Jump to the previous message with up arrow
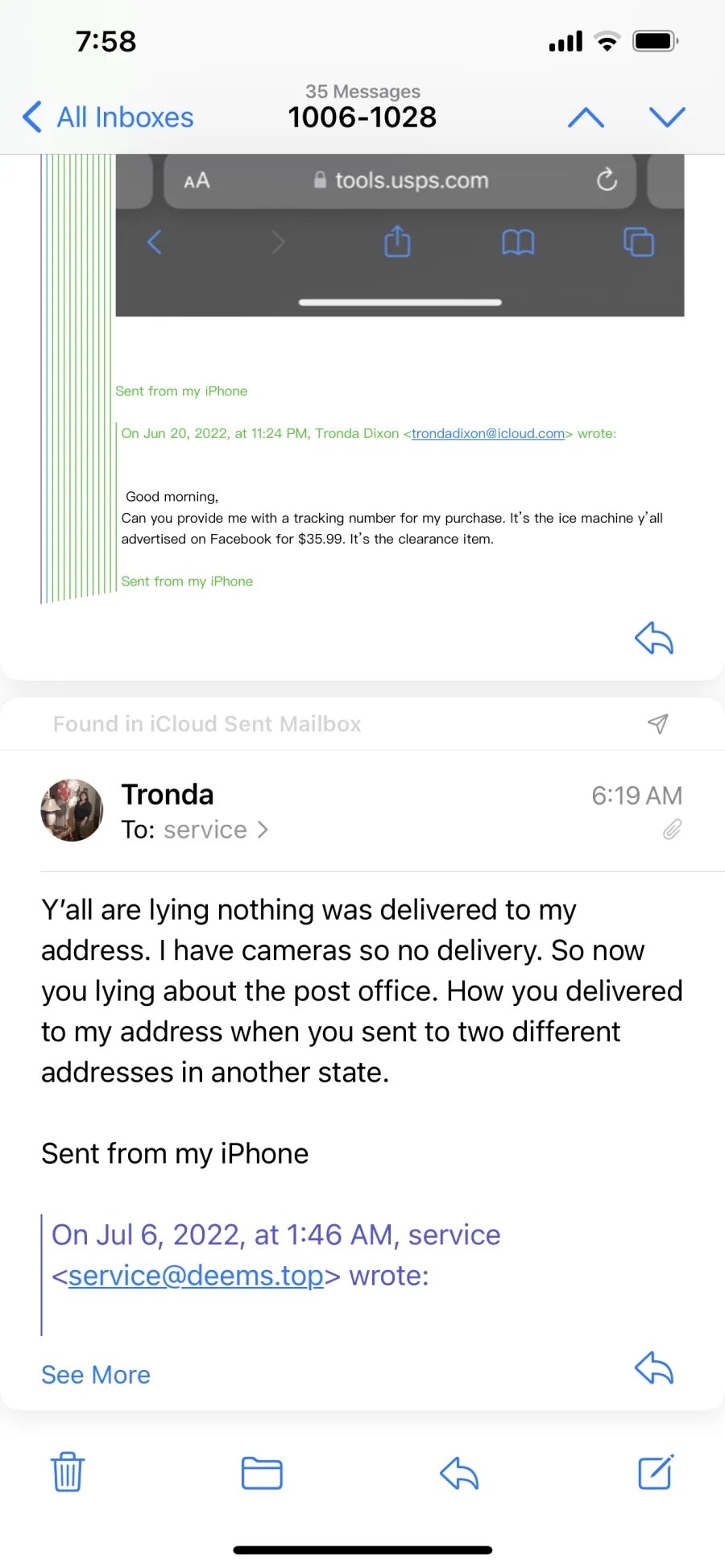Screen dimensions: 725x1568 click(x=586, y=118)
